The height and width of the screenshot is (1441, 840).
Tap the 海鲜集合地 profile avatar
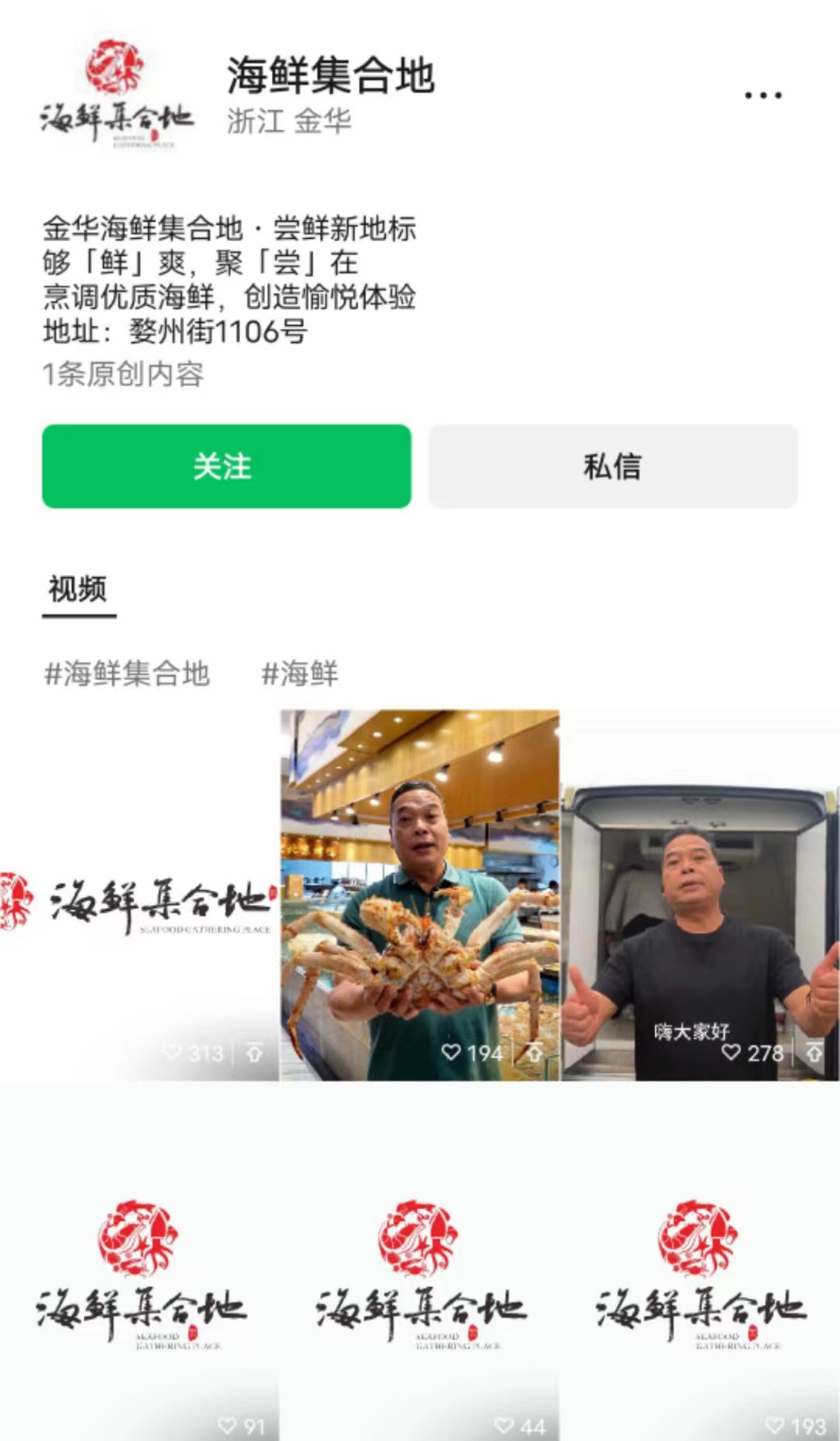coord(117,93)
